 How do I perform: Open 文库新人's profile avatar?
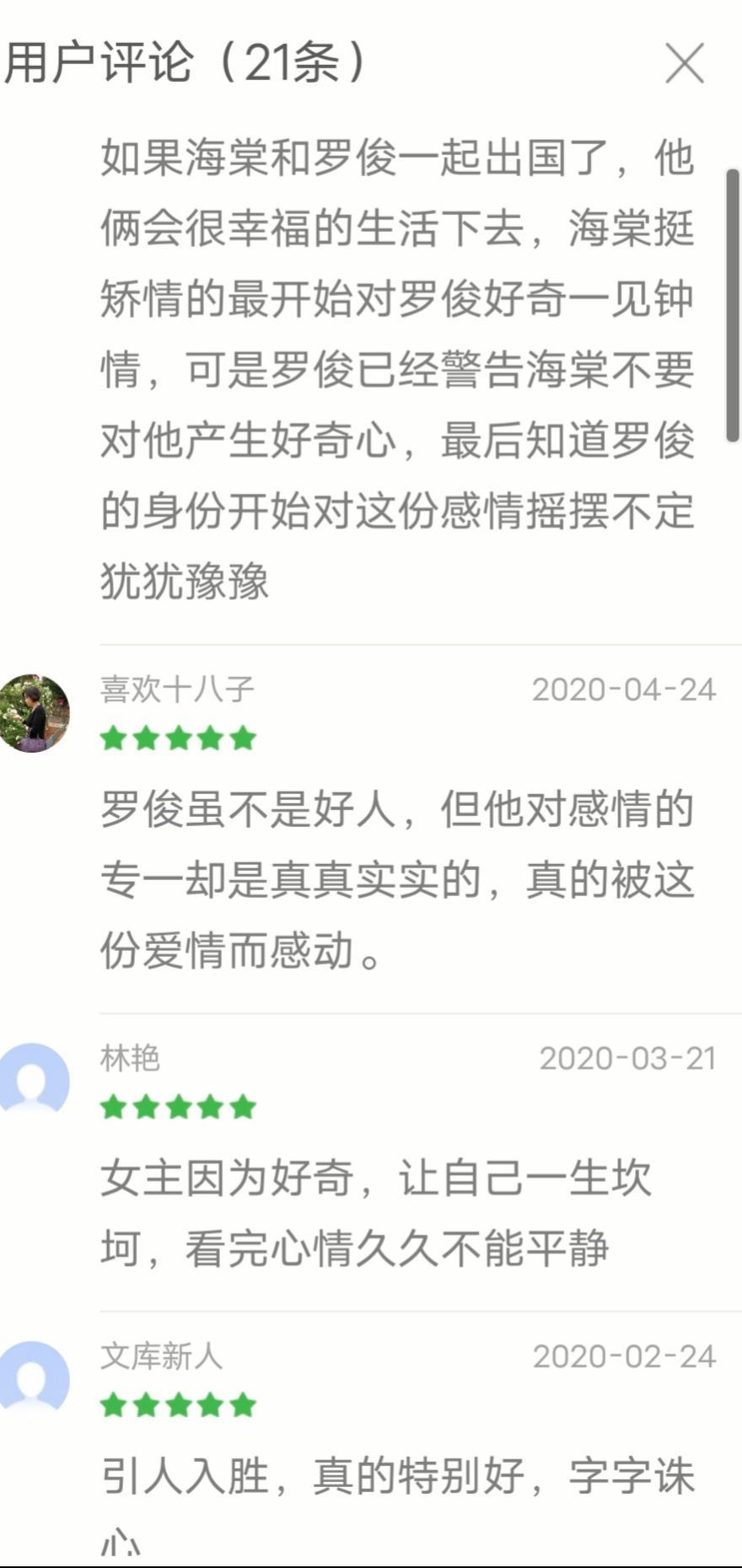point(34,1378)
